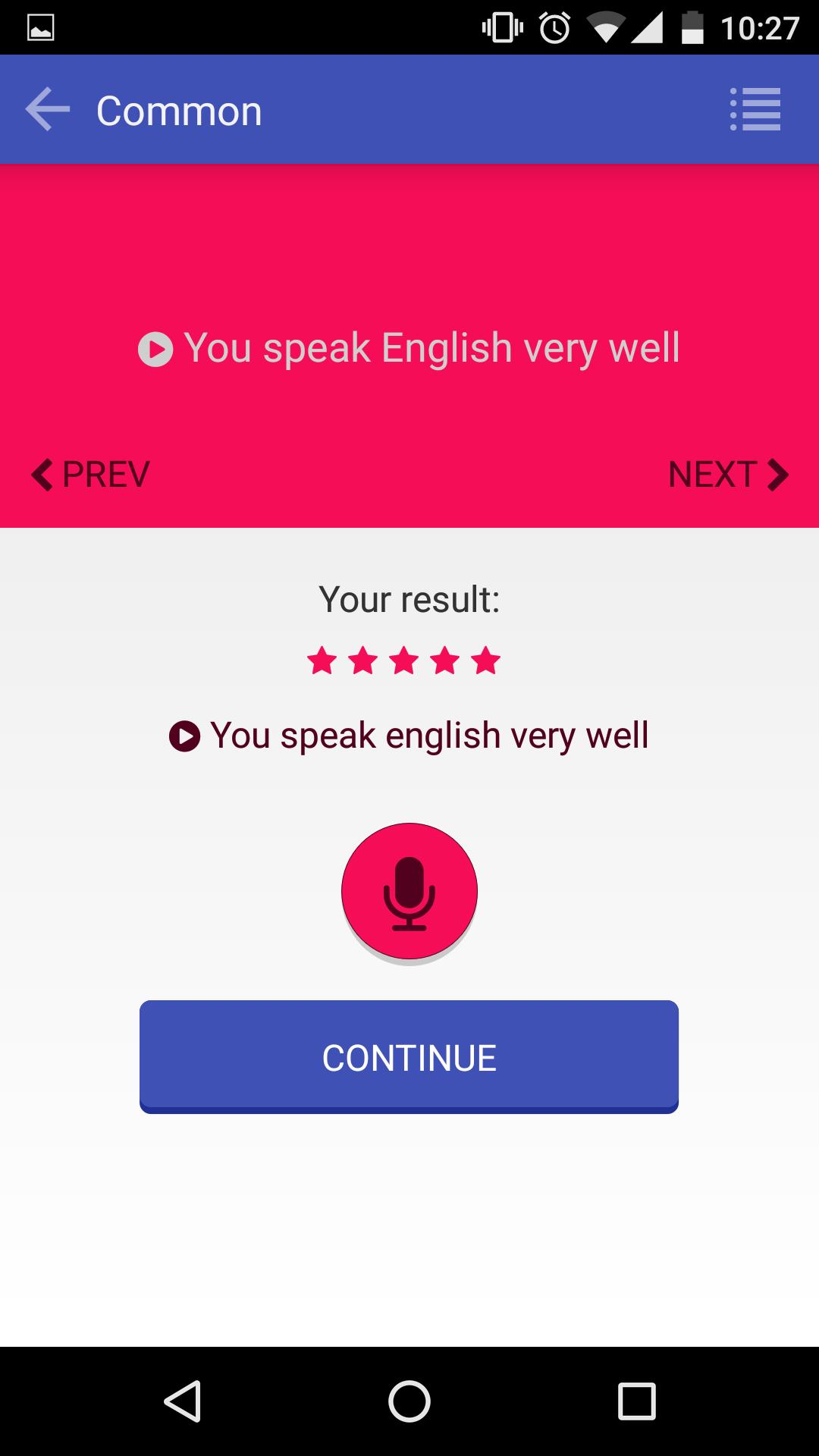
Task: Go back using the app bar arrow
Action: pyautogui.click(x=47, y=110)
